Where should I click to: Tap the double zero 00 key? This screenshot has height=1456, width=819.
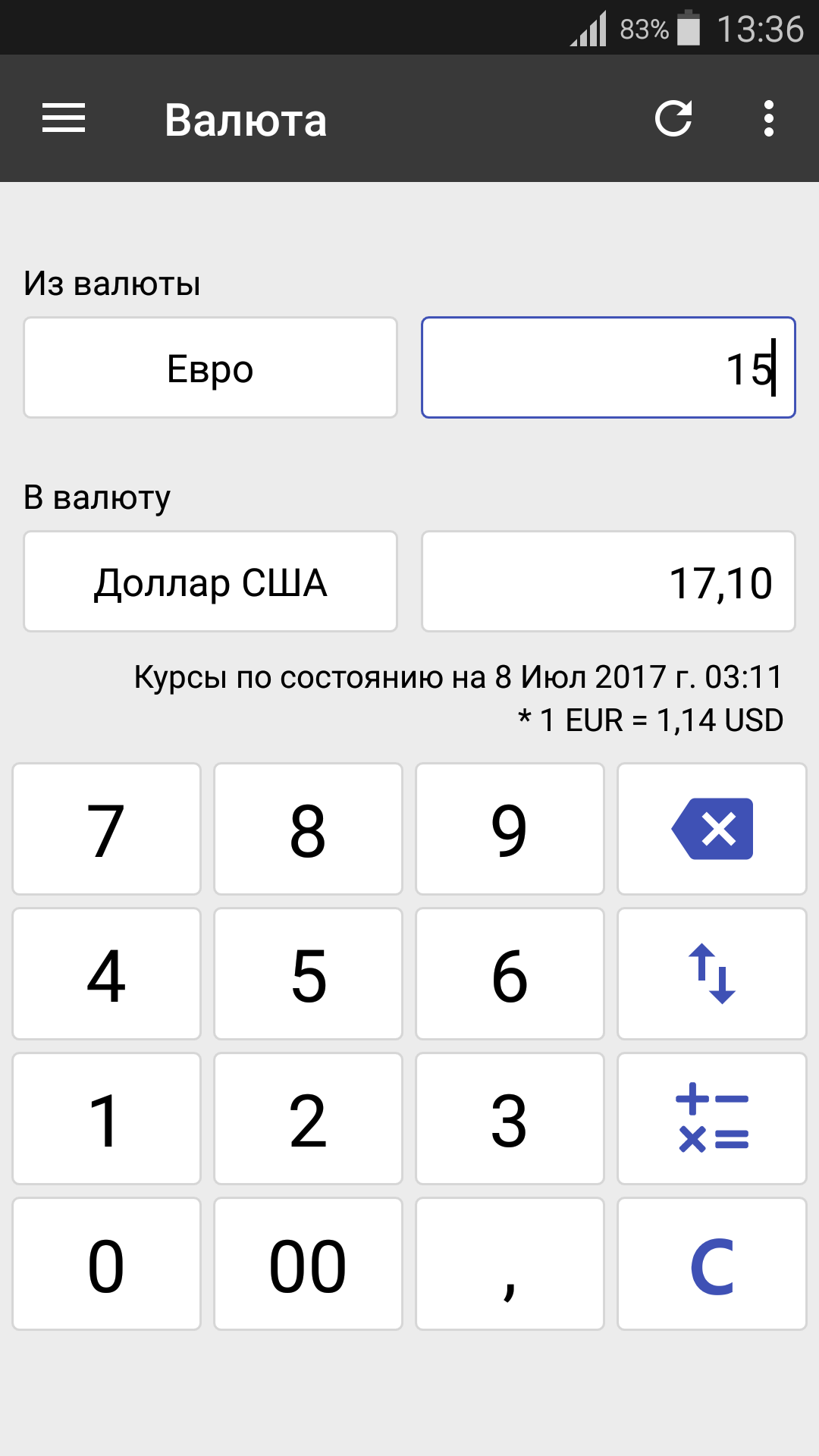(309, 1264)
